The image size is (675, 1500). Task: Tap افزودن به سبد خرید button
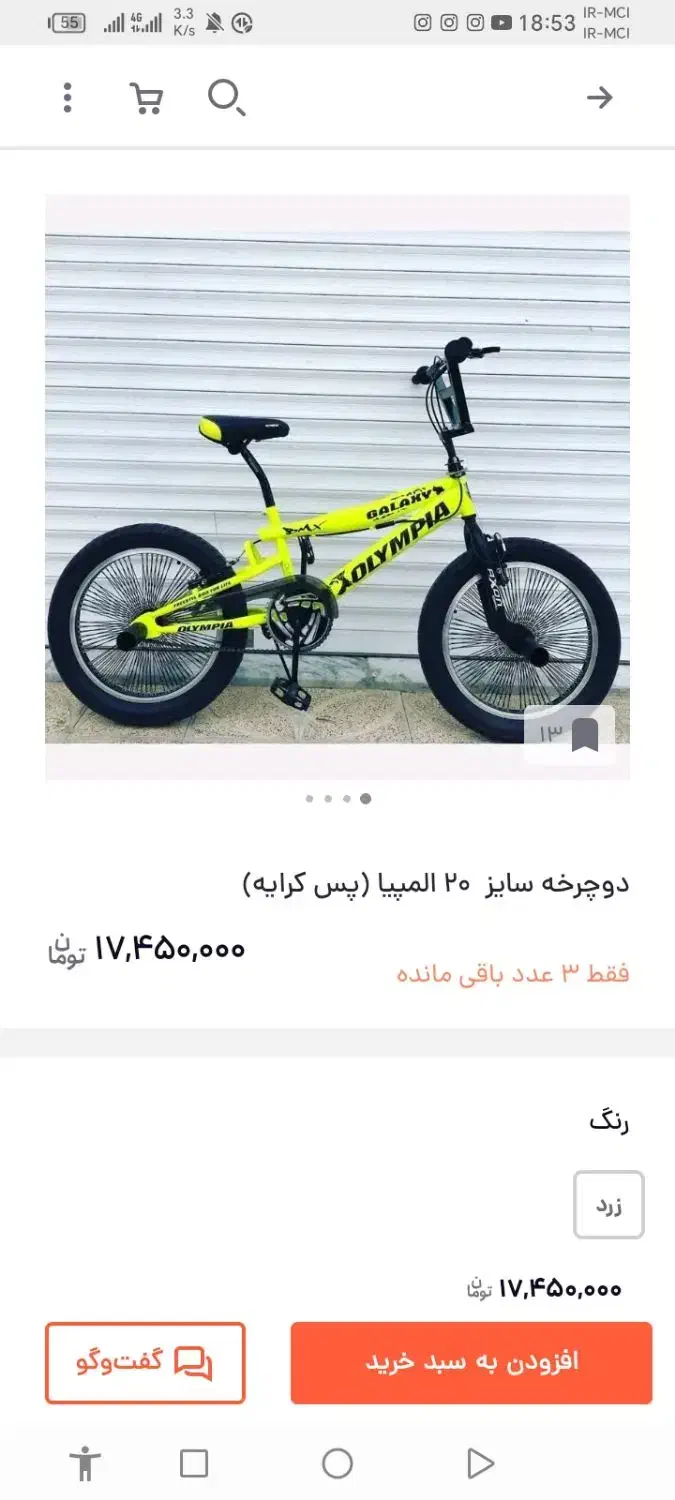pos(471,1363)
